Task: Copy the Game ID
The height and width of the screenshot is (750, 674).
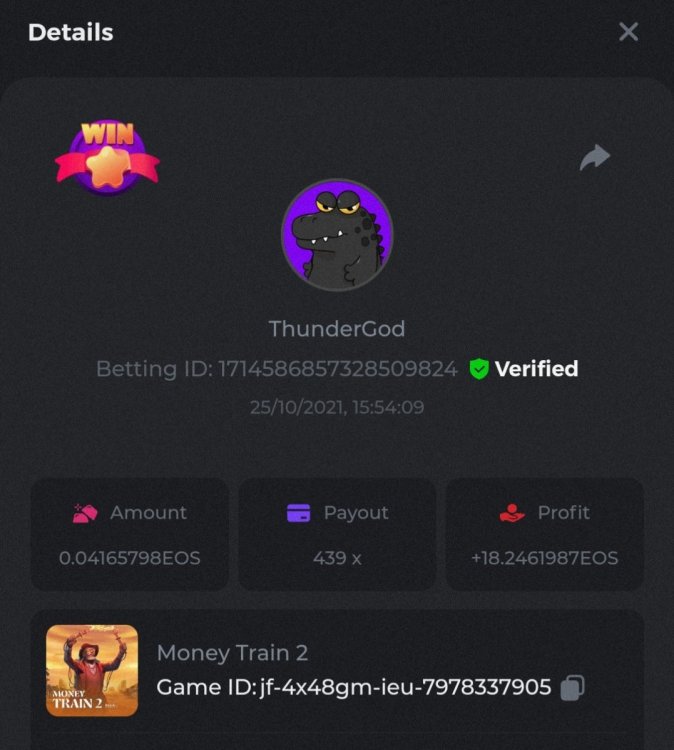Action: coord(572,688)
